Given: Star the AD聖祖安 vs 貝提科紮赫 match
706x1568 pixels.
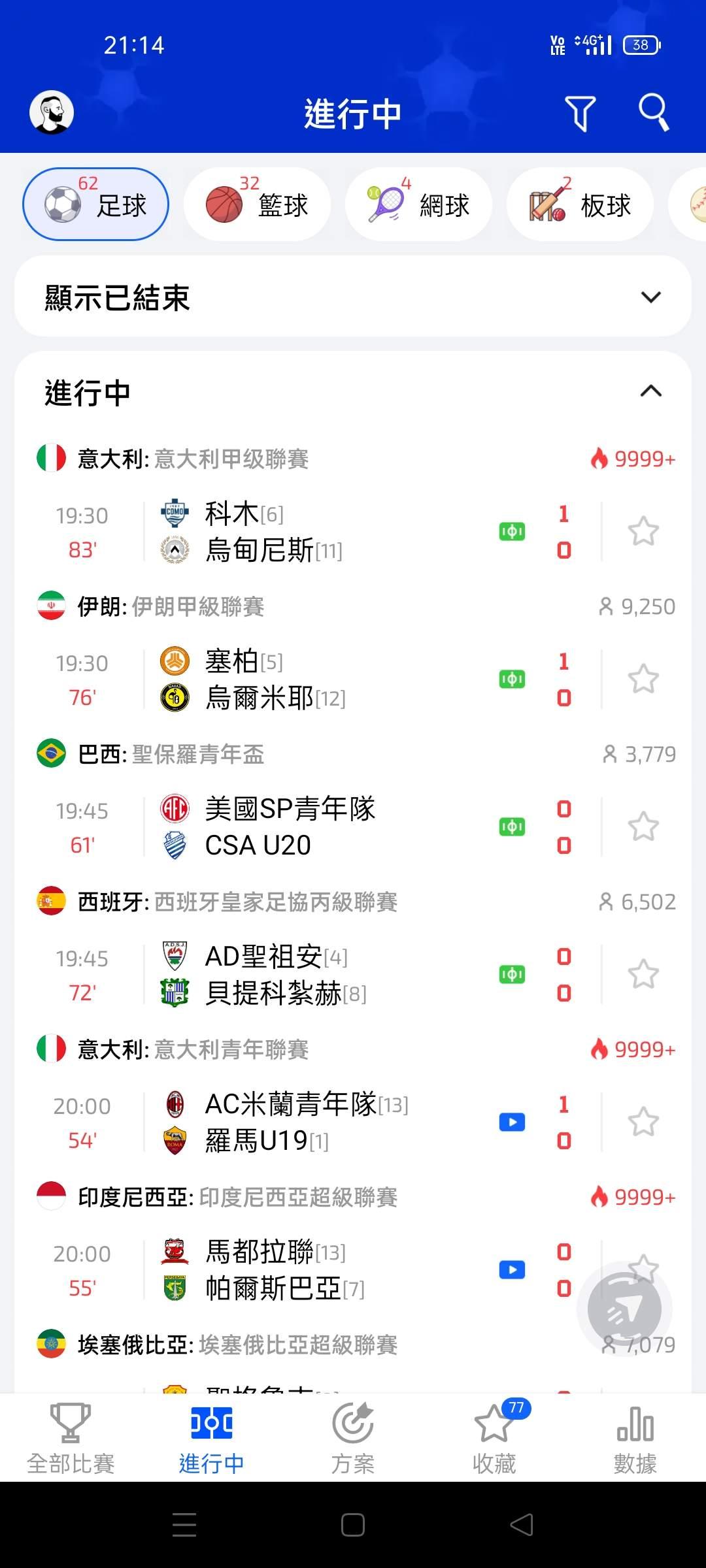Looking at the screenshot, I should (x=643, y=975).
